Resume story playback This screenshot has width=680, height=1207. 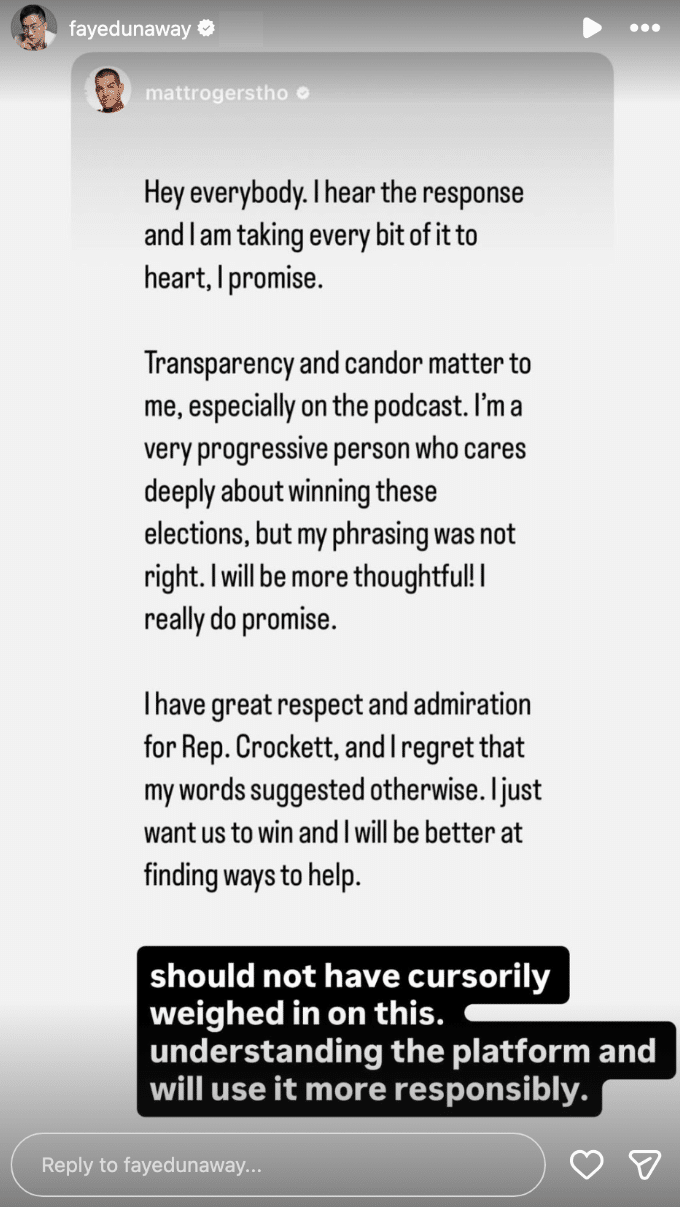tap(592, 28)
